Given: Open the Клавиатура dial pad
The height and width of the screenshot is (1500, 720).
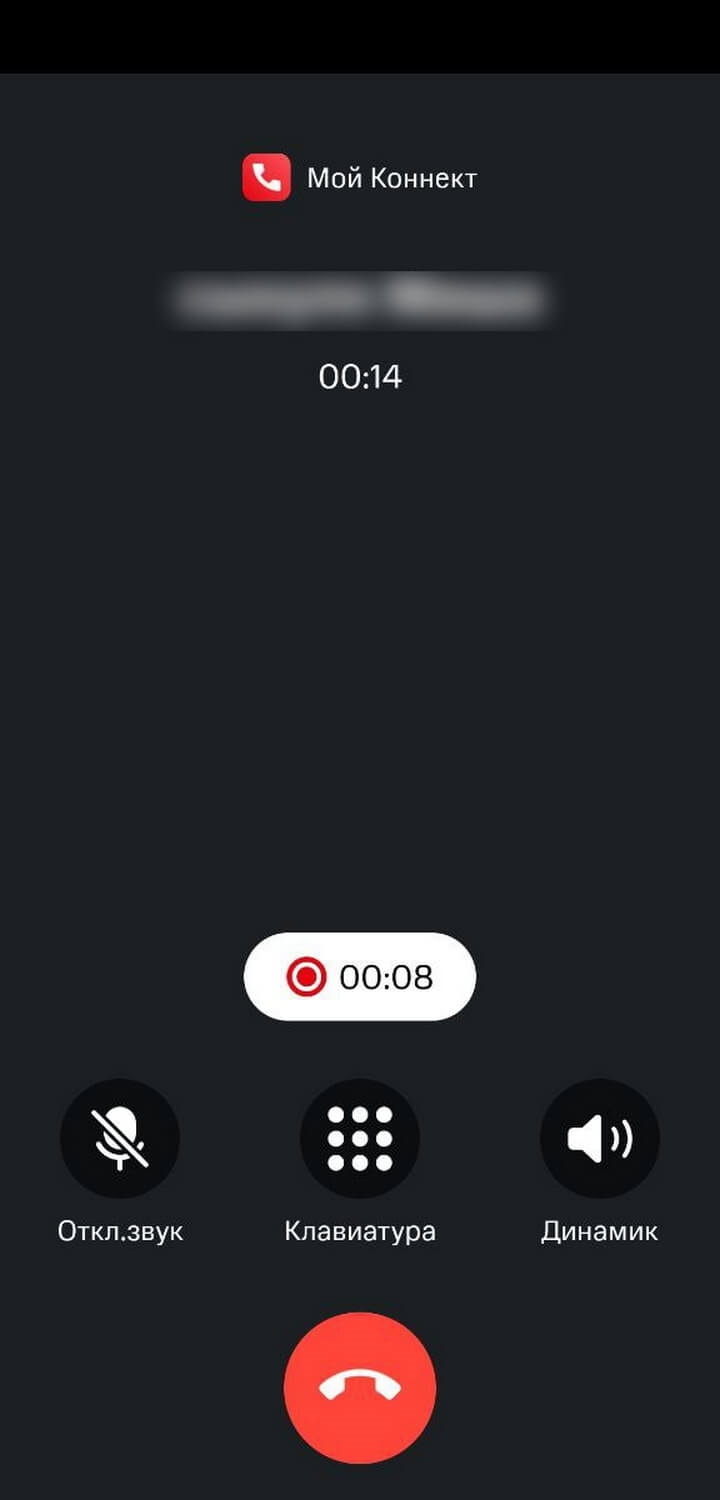Looking at the screenshot, I should [x=360, y=1139].
